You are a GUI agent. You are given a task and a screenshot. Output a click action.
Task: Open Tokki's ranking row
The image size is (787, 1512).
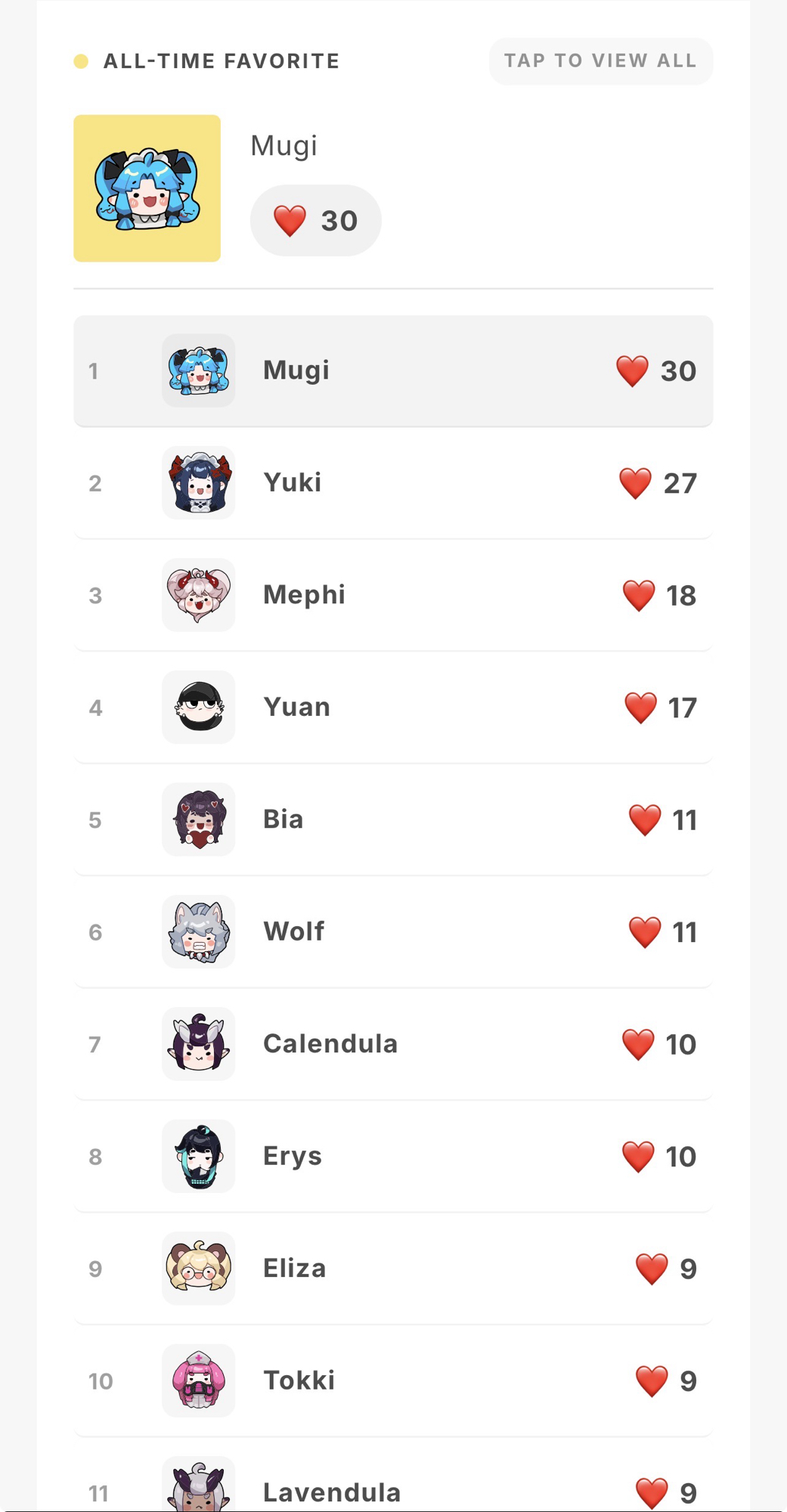pos(393,1380)
